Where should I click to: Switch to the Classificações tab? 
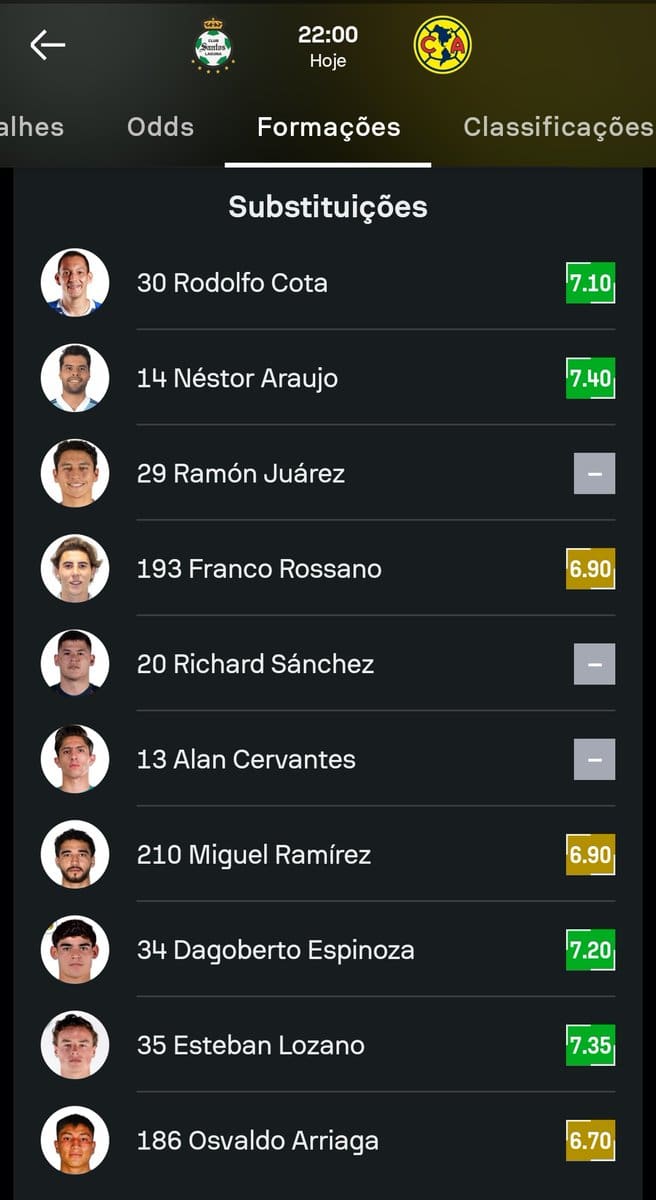557,127
